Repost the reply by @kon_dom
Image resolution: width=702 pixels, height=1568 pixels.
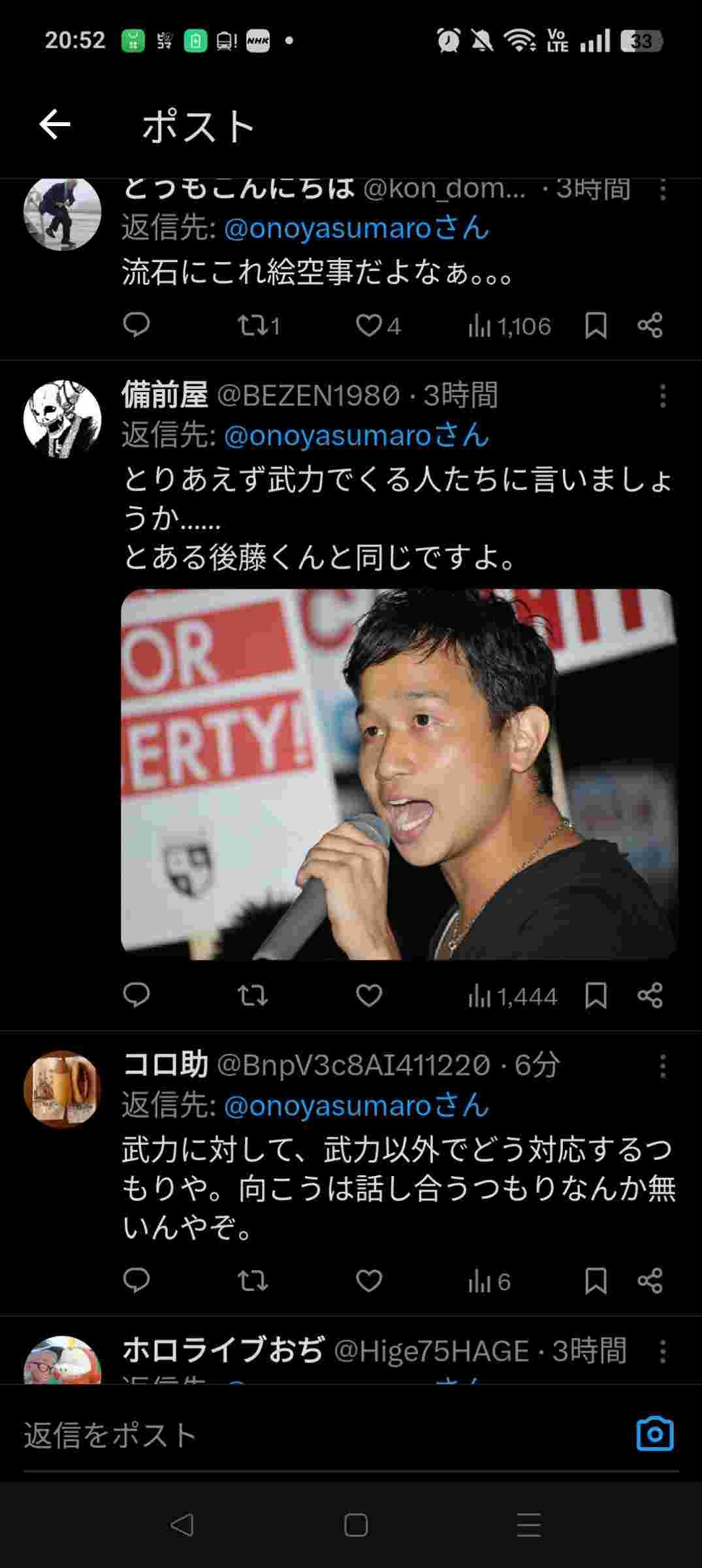point(252,325)
